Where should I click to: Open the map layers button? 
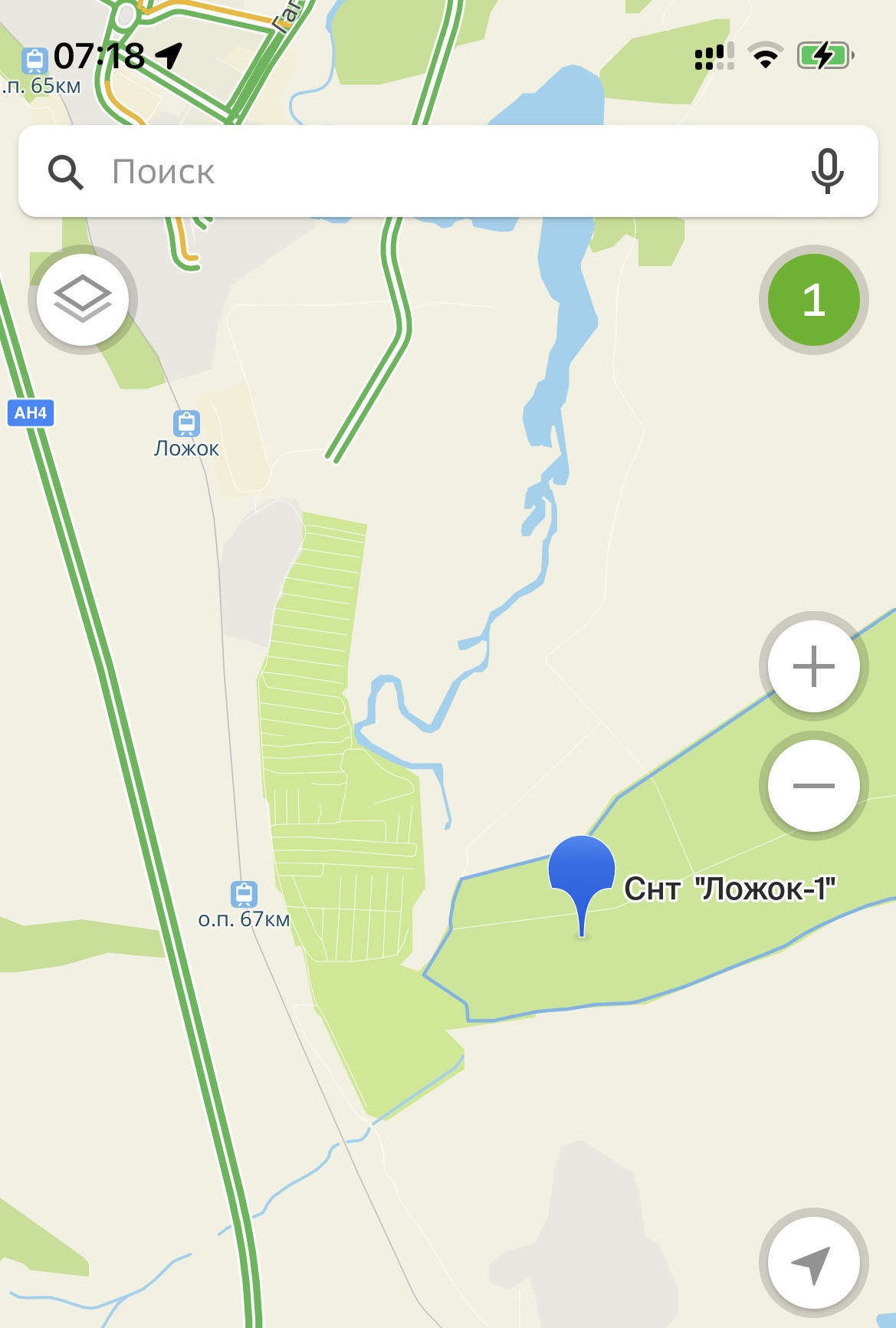(83, 300)
